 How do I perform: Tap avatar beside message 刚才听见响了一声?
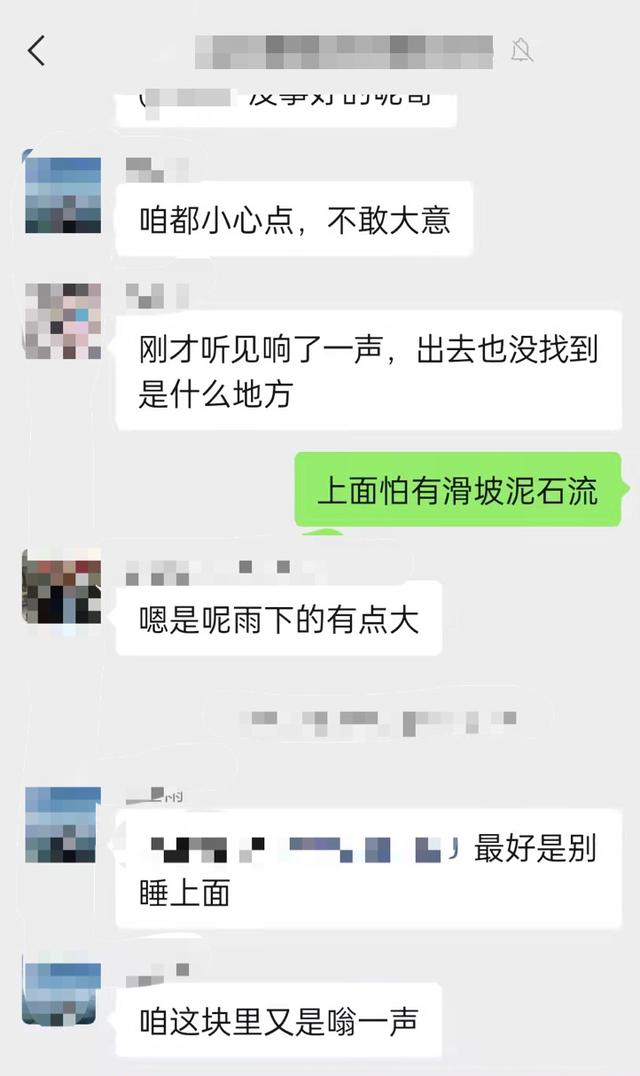[x=62, y=321]
